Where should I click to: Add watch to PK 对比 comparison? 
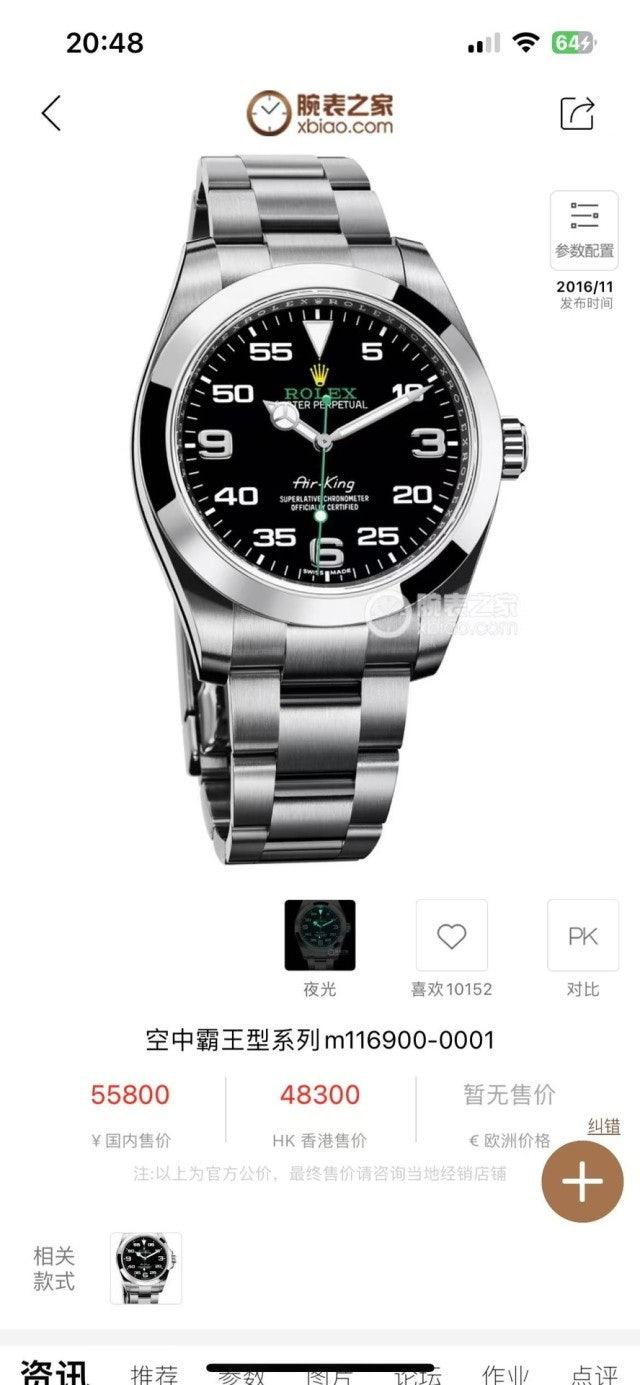[582, 936]
